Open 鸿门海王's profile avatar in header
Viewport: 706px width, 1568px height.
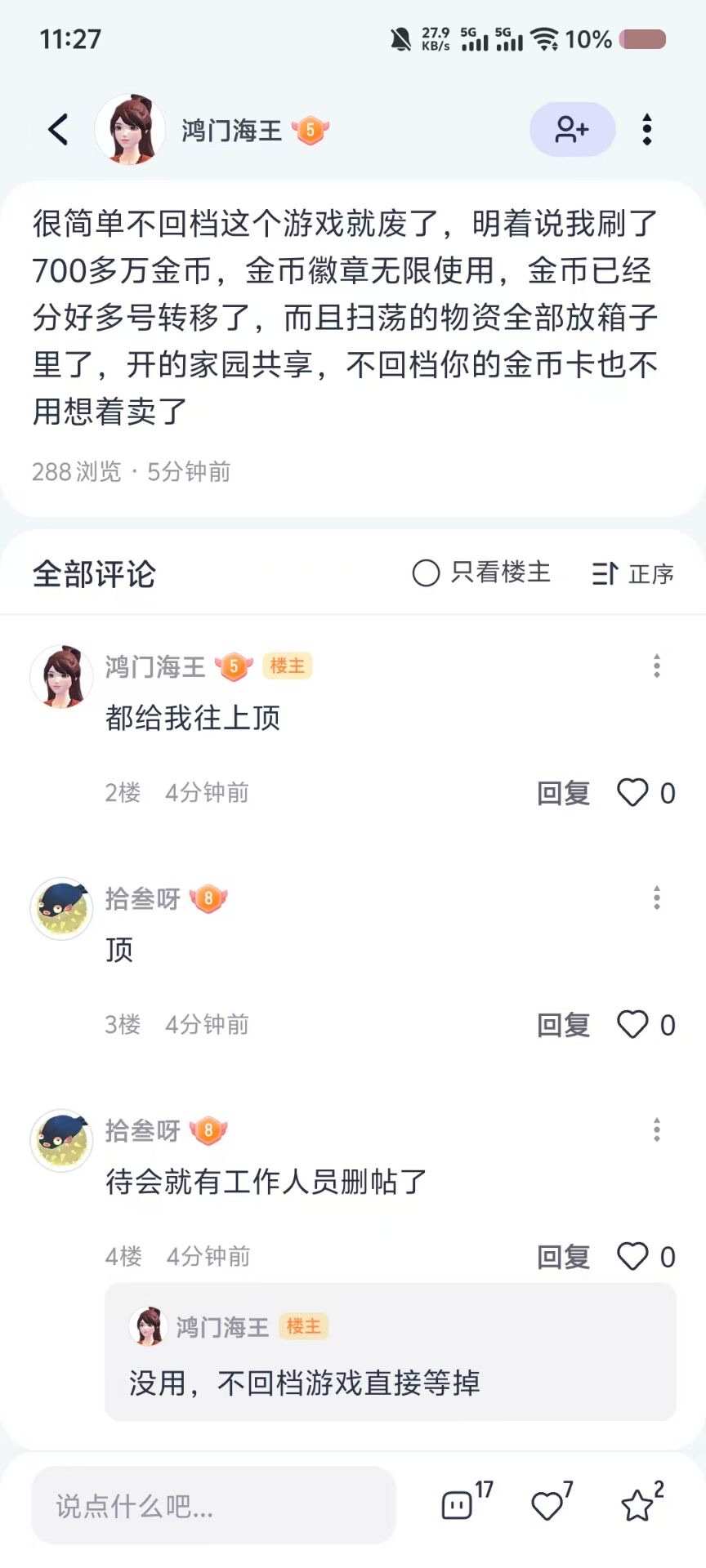pos(131,129)
